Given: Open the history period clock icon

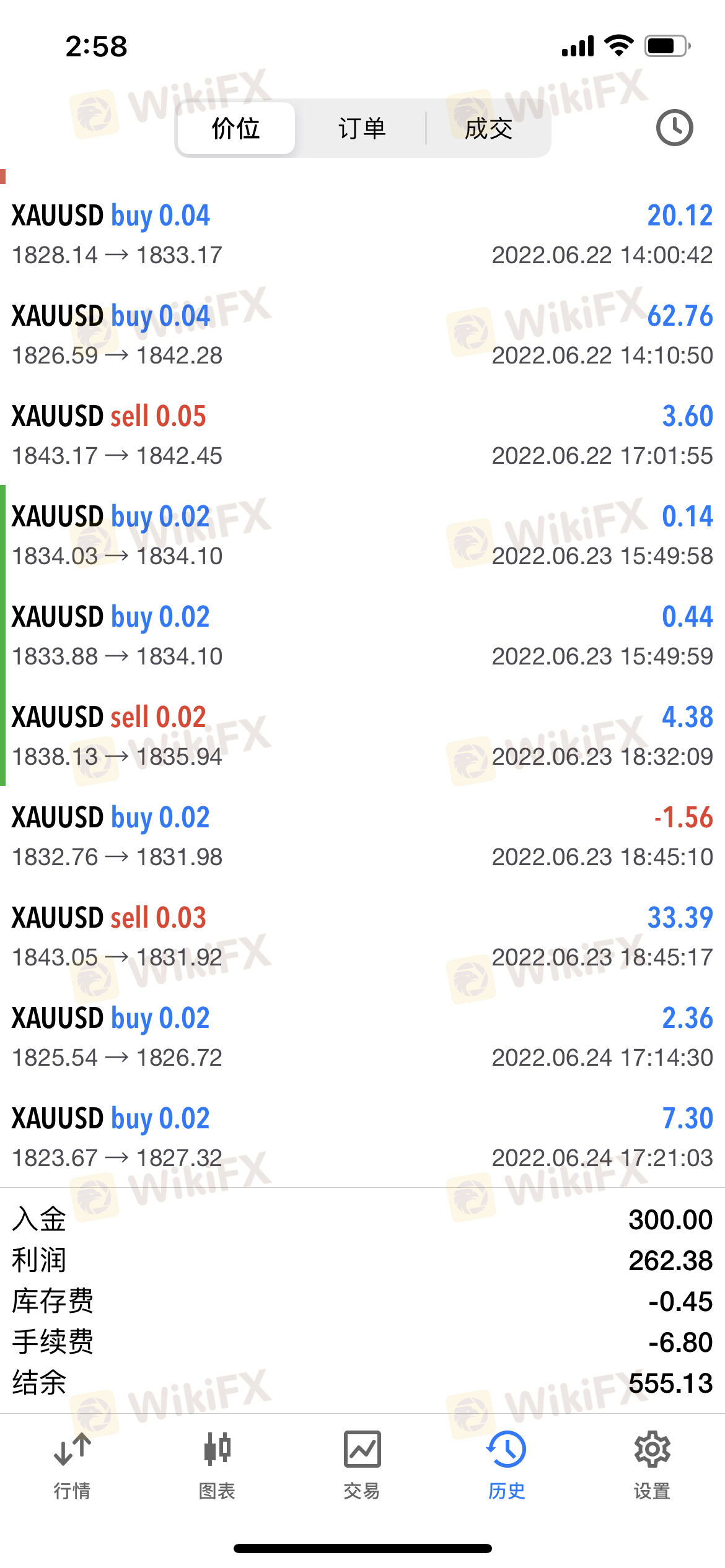Looking at the screenshot, I should [x=674, y=128].
